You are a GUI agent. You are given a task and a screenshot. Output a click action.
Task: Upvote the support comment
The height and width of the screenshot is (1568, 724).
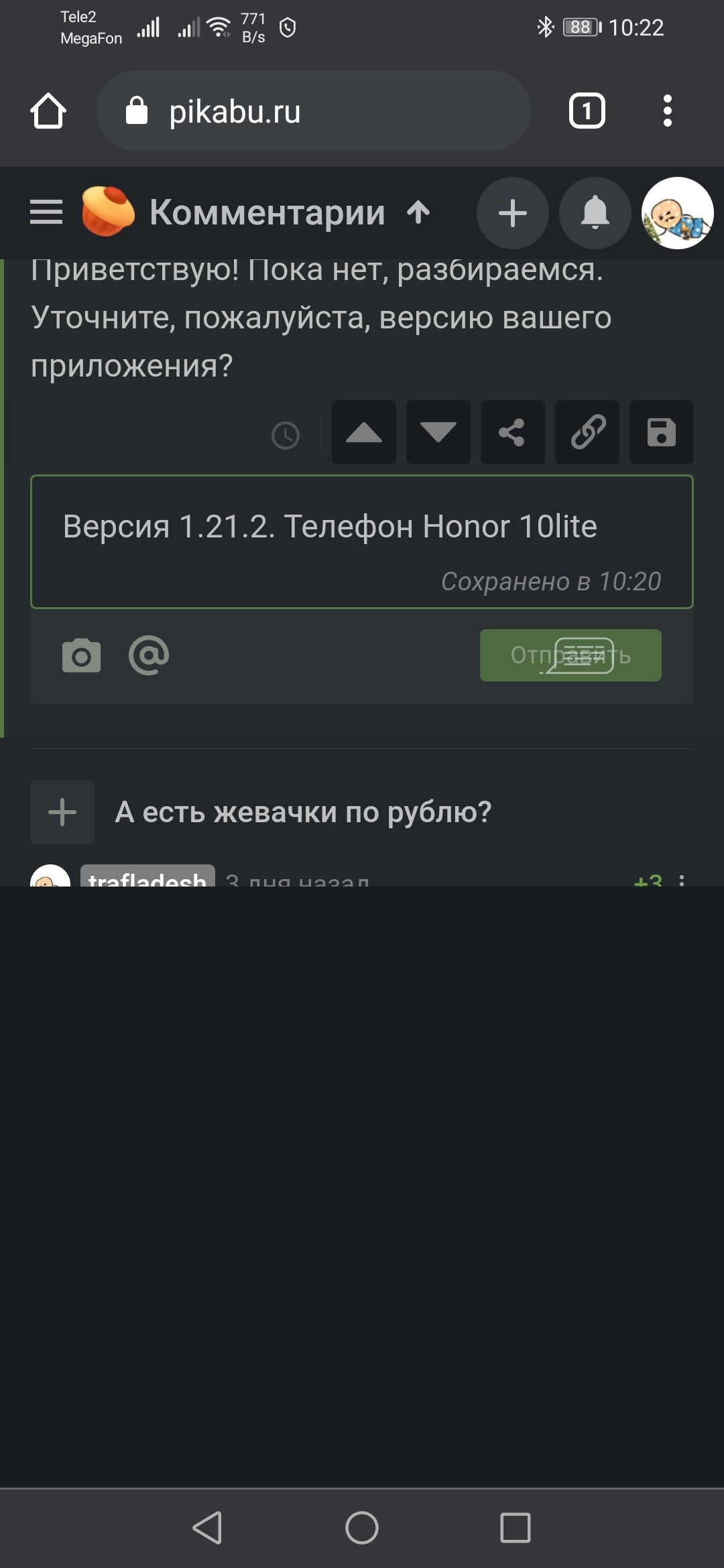tap(363, 432)
